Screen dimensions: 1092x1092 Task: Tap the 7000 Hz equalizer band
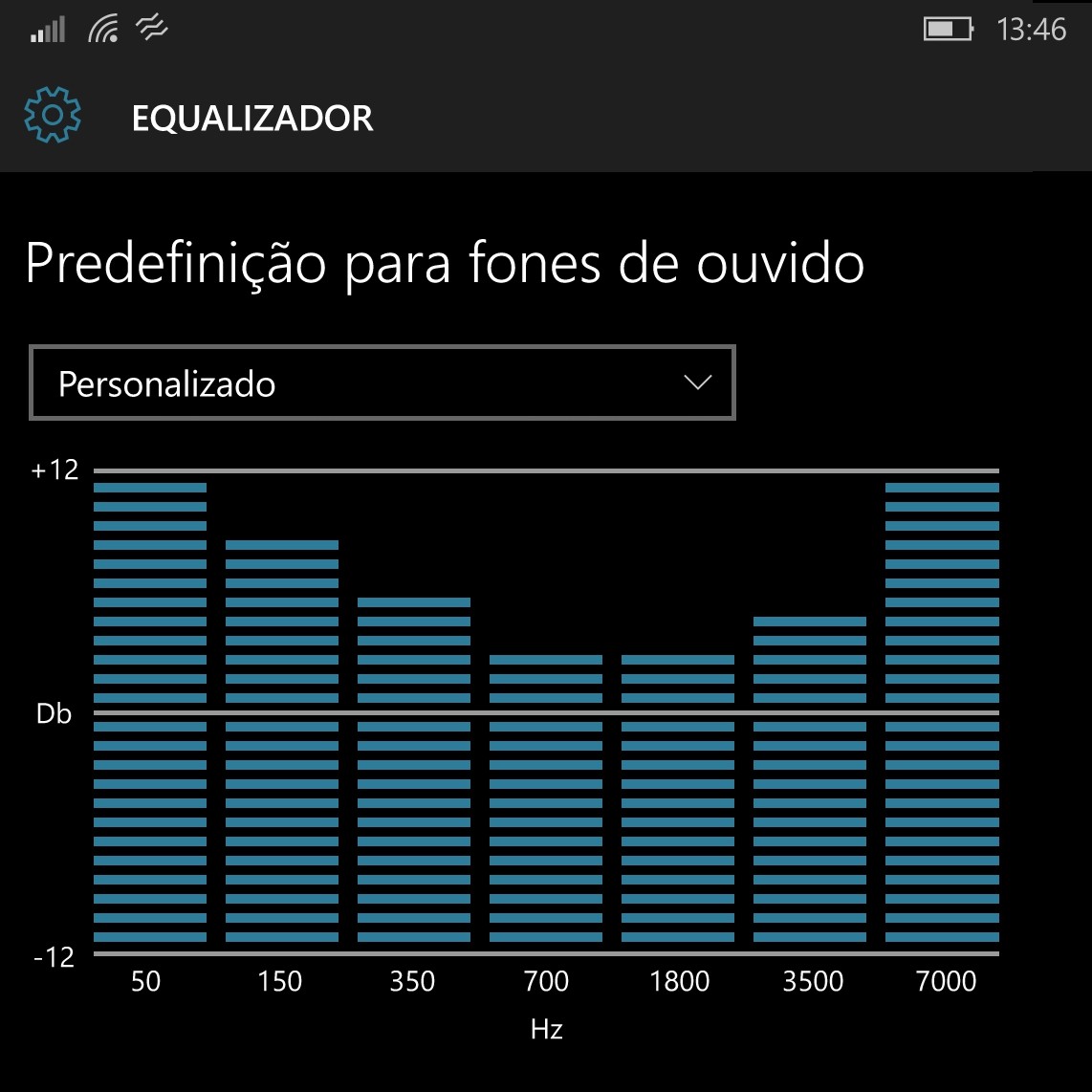(x=942, y=712)
